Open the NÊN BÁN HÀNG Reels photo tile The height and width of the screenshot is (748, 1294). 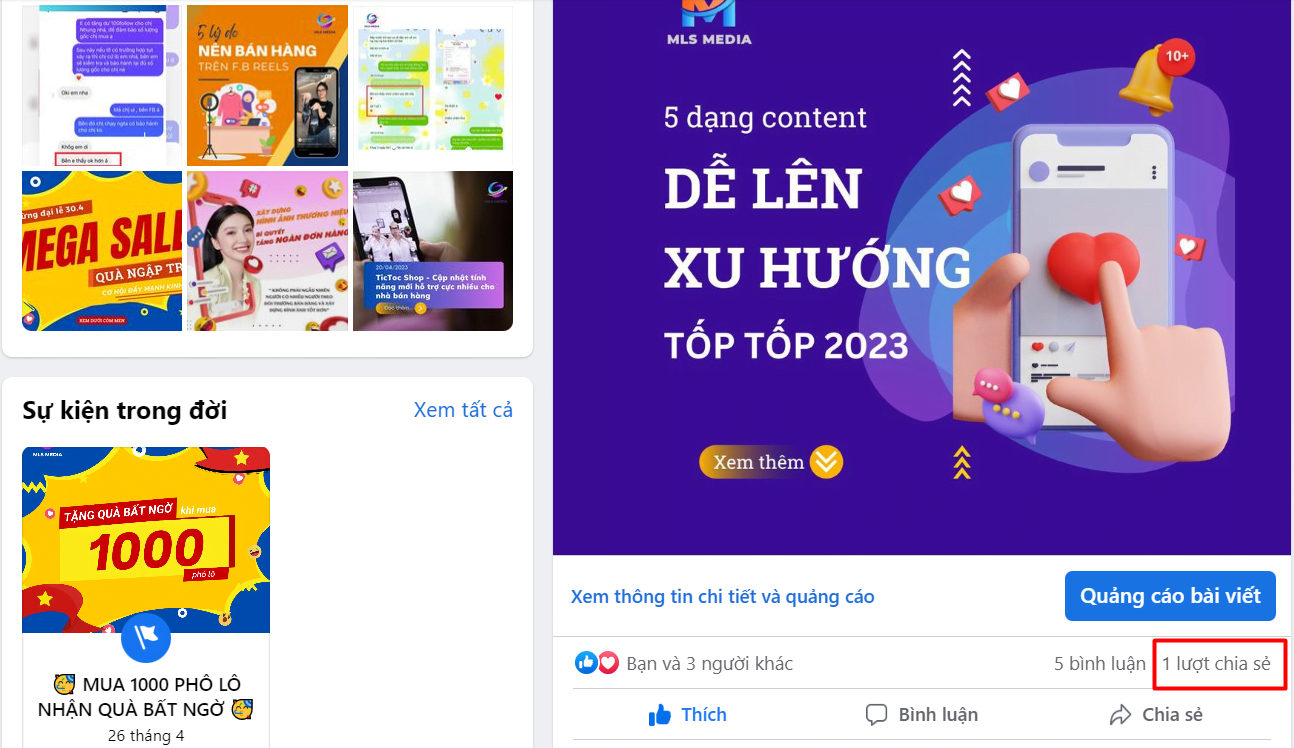pyautogui.click(x=267, y=86)
